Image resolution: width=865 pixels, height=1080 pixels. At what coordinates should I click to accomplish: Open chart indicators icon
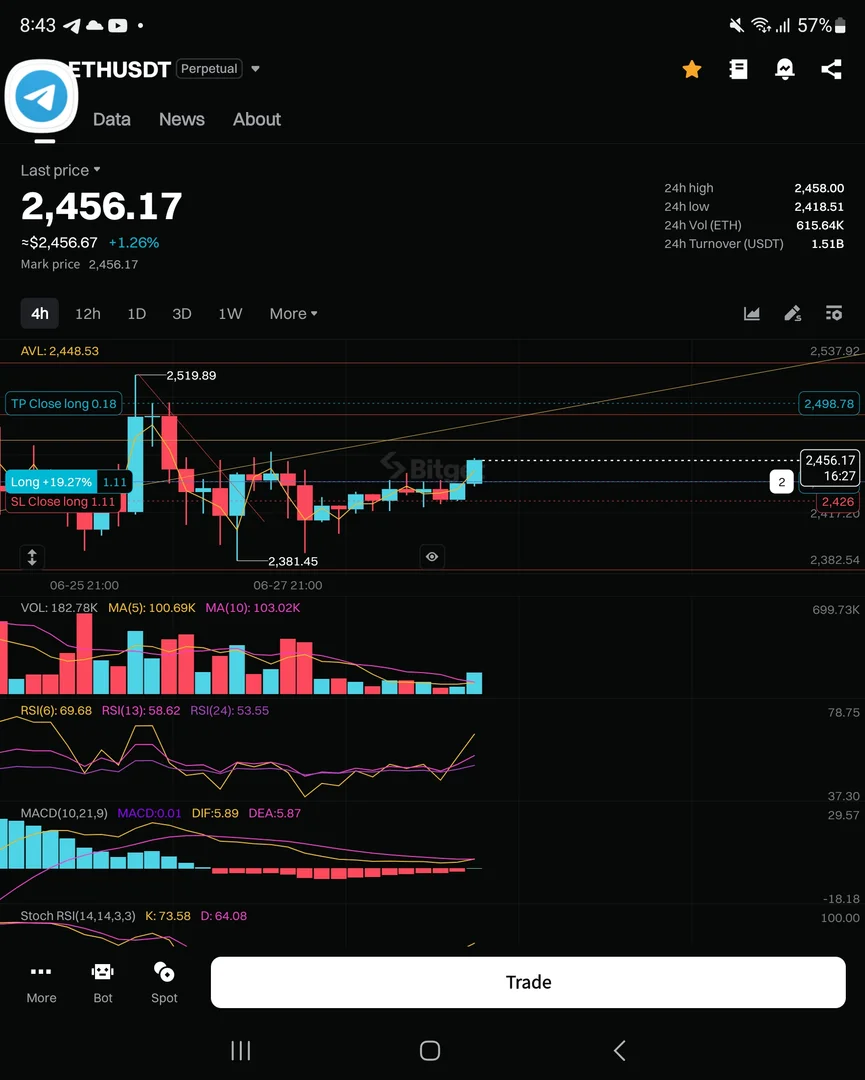752,314
